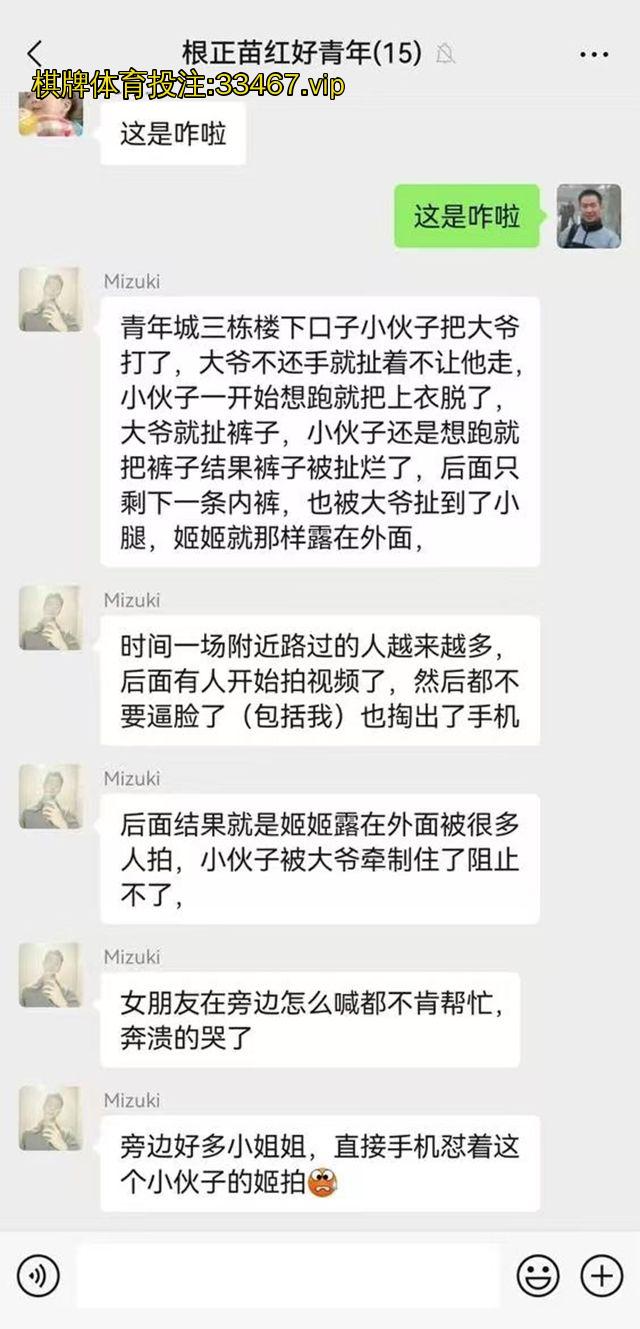This screenshot has height=1329, width=640.
Task: Switch to voice message input
Action: coord(38,1276)
